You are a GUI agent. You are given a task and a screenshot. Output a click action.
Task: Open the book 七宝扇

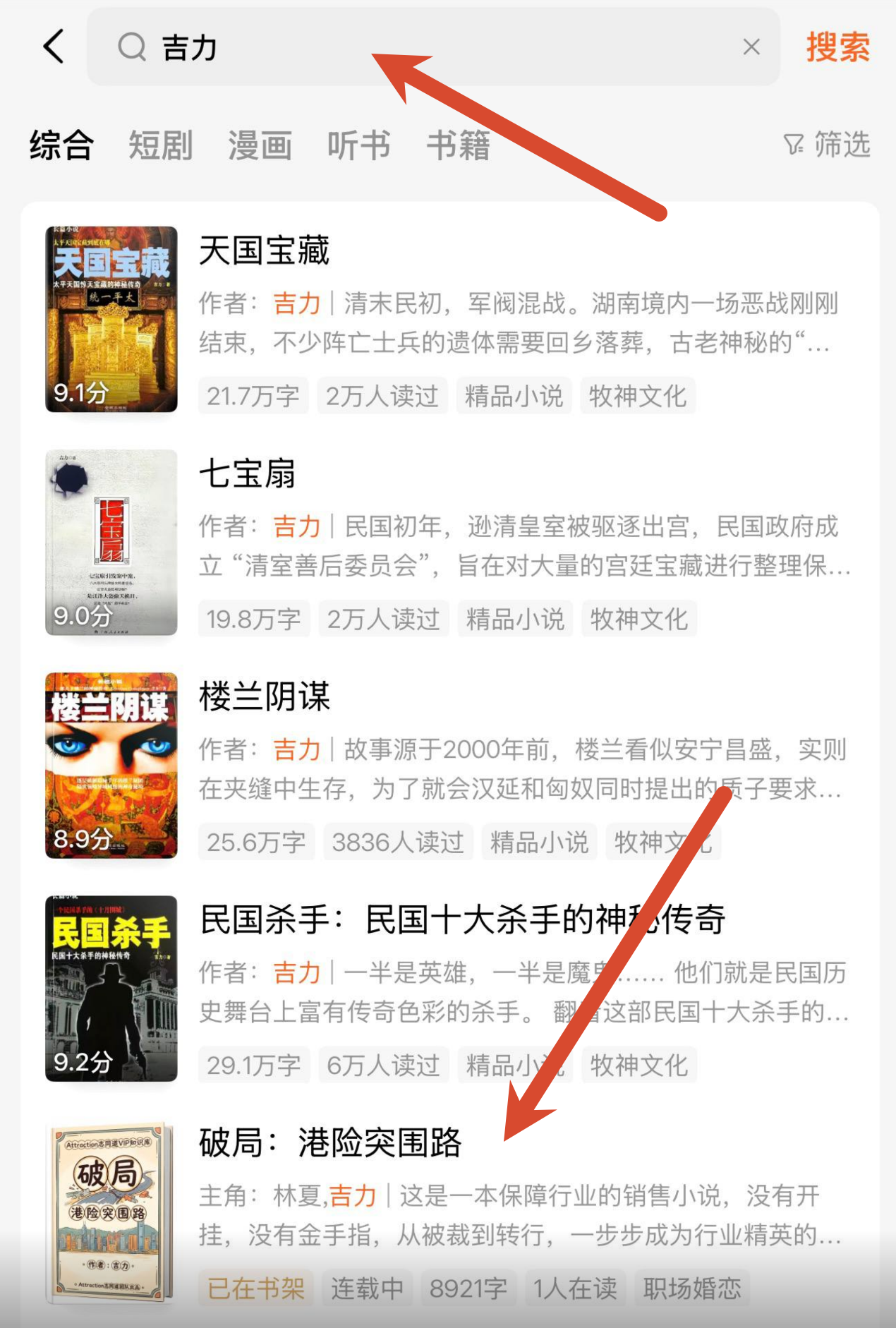[x=247, y=473]
